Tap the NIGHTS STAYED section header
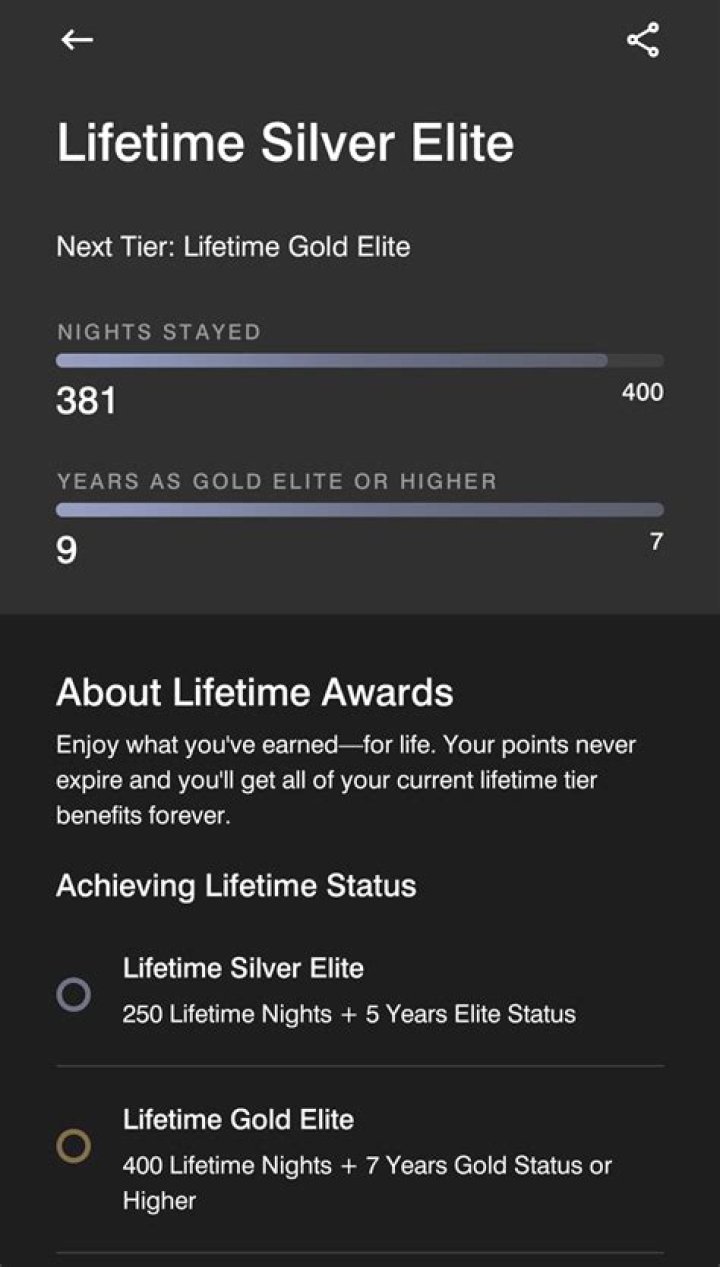Viewport: 720px width, 1267px height. click(160, 332)
